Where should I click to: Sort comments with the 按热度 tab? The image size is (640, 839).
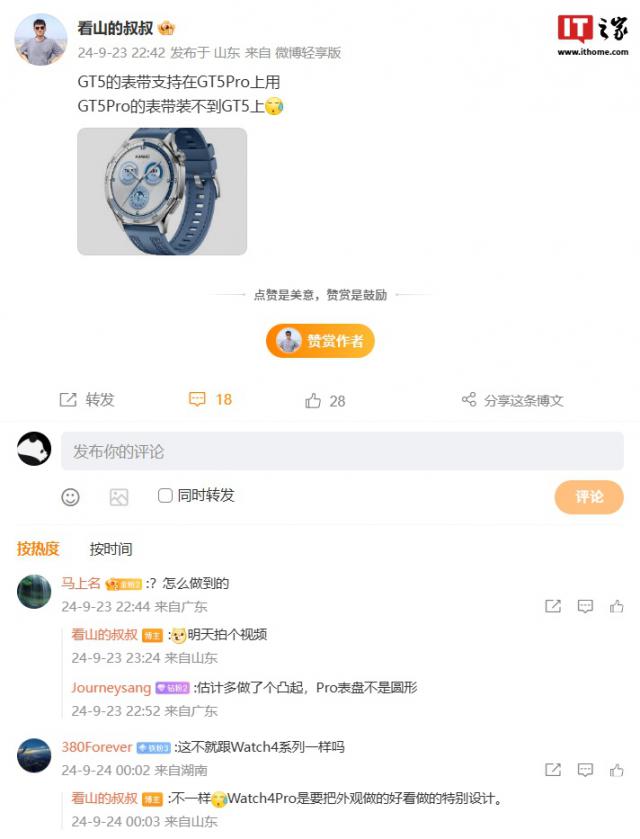38,549
